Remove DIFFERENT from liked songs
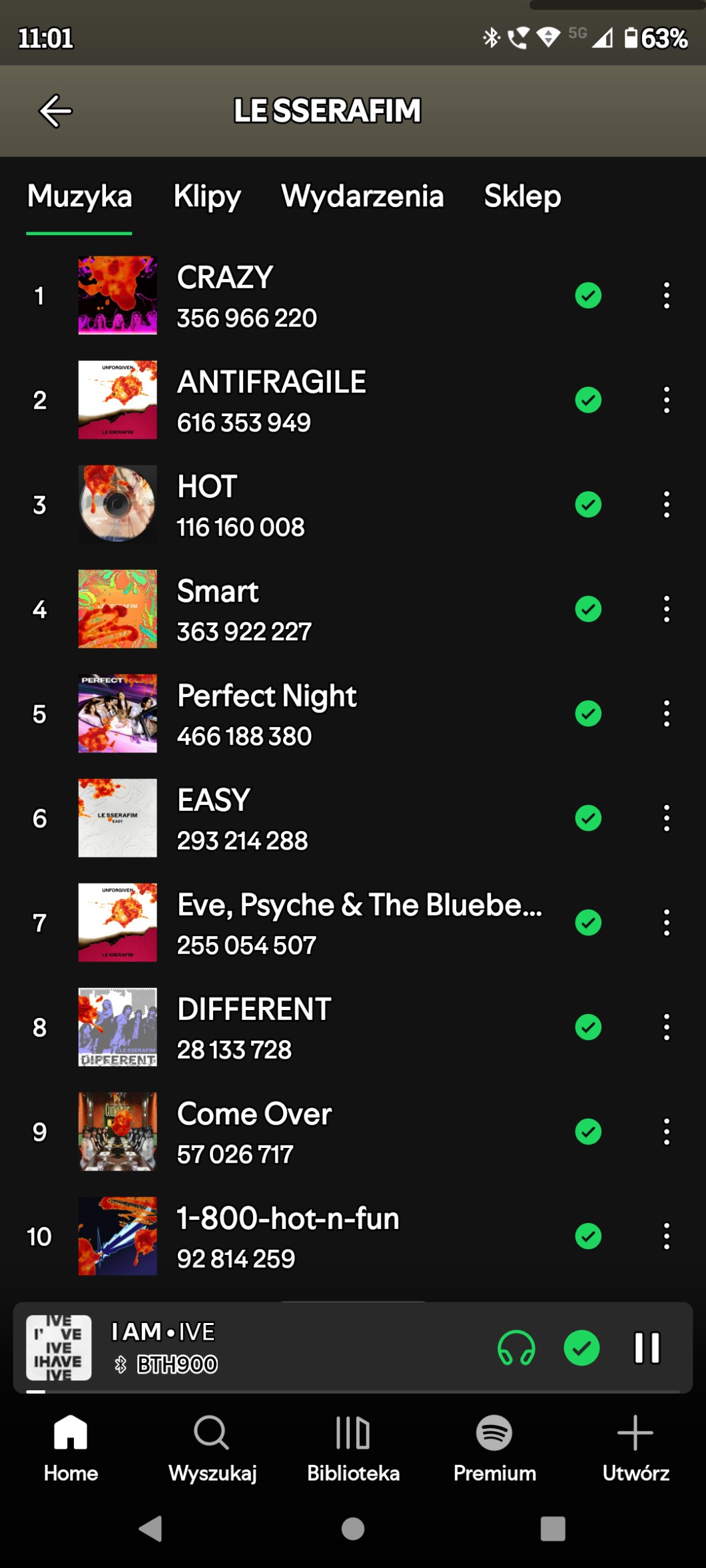 [x=588, y=1027]
